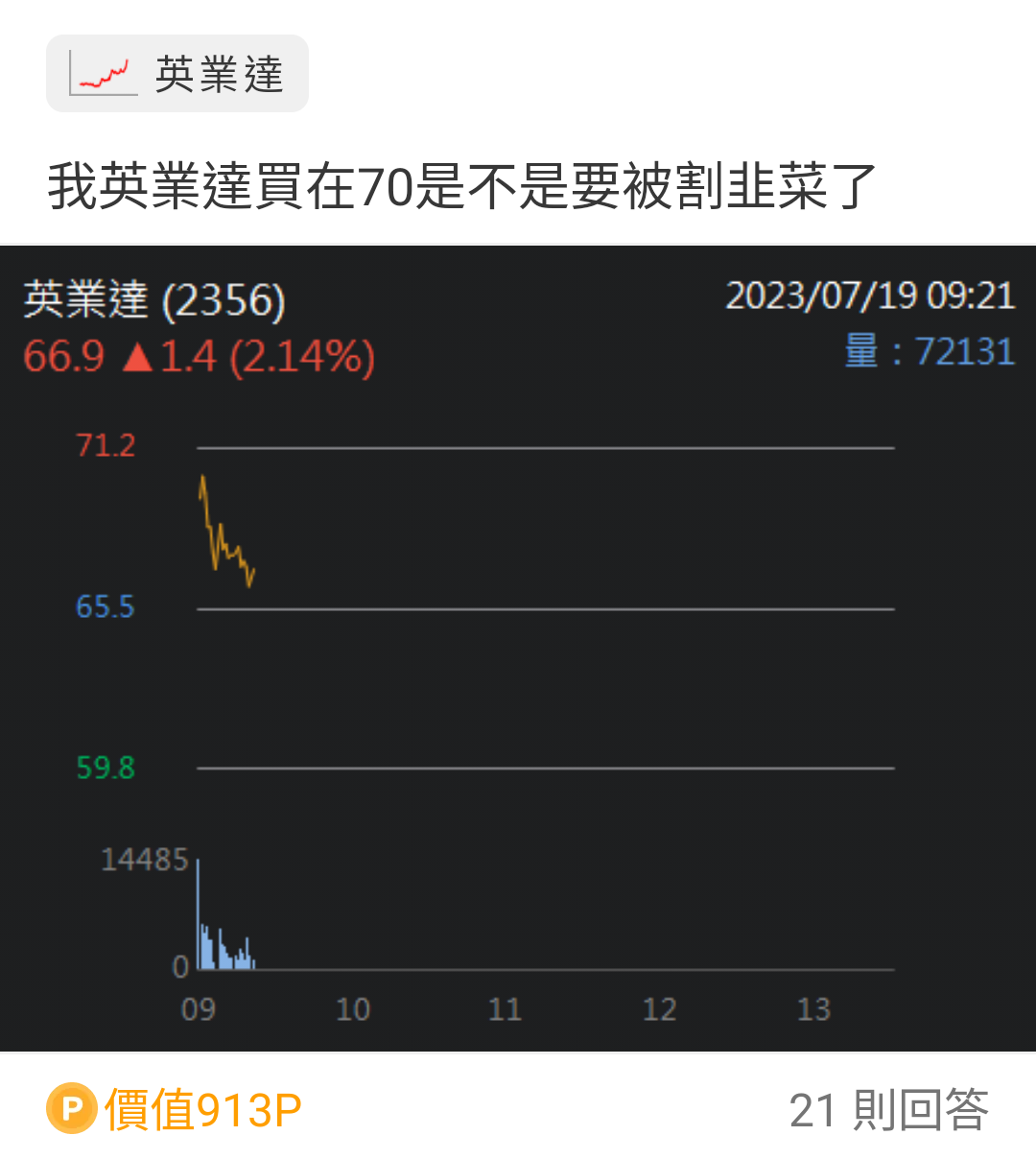Open the post titled 我英業達買在70是不是要被割韭菜了
Screen dimensions: 1036x1159
461,186
